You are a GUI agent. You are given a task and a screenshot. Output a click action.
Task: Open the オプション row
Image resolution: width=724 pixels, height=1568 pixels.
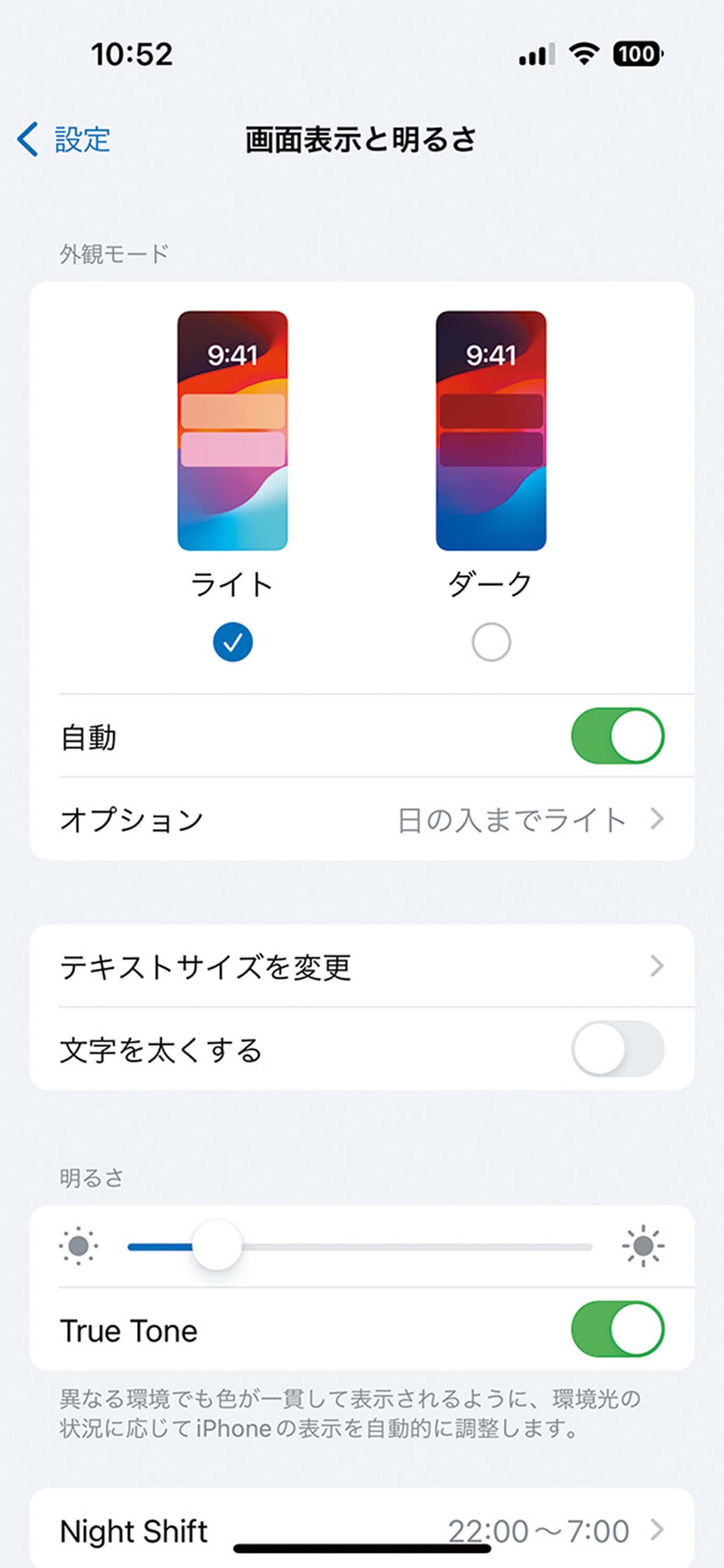point(362,820)
